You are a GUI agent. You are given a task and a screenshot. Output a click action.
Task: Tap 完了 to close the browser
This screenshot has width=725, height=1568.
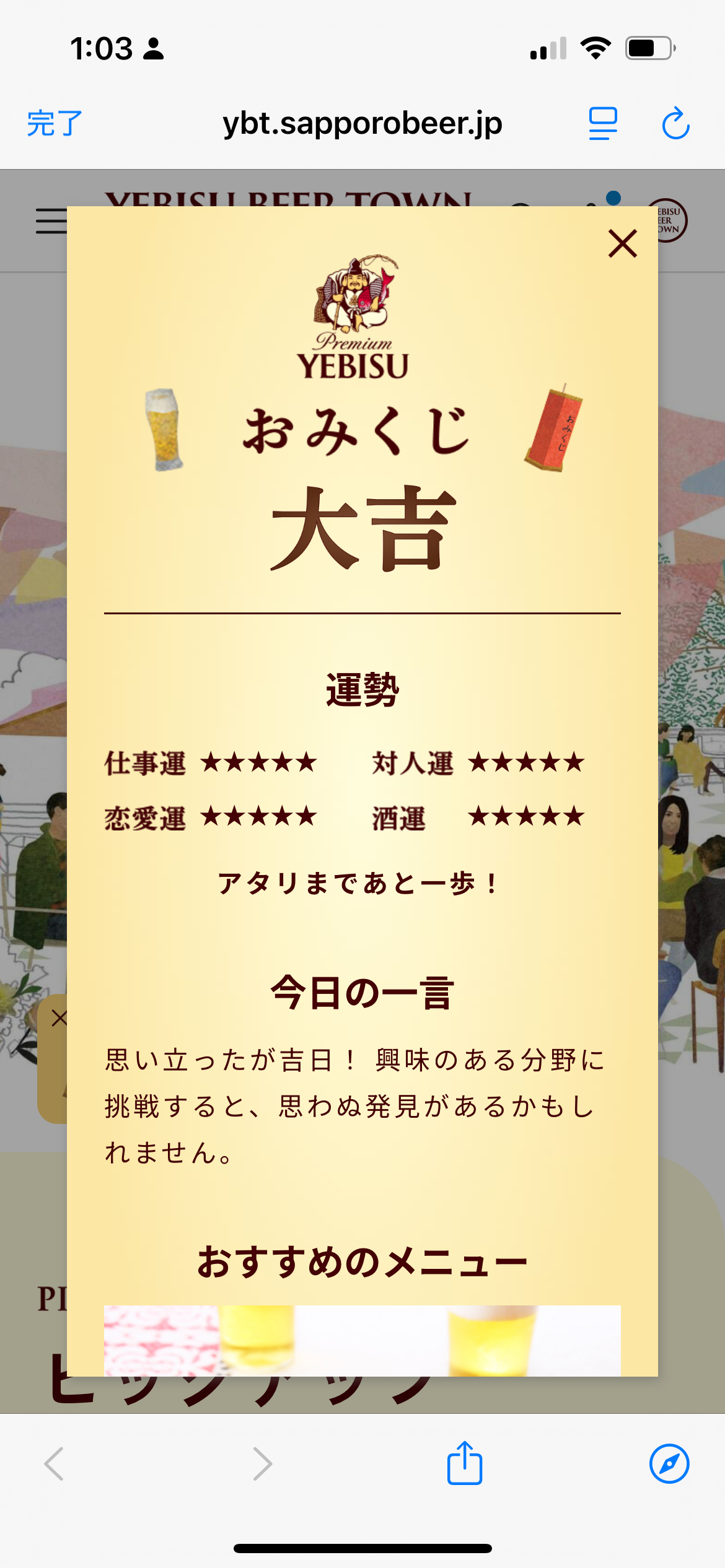tap(55, 123)
